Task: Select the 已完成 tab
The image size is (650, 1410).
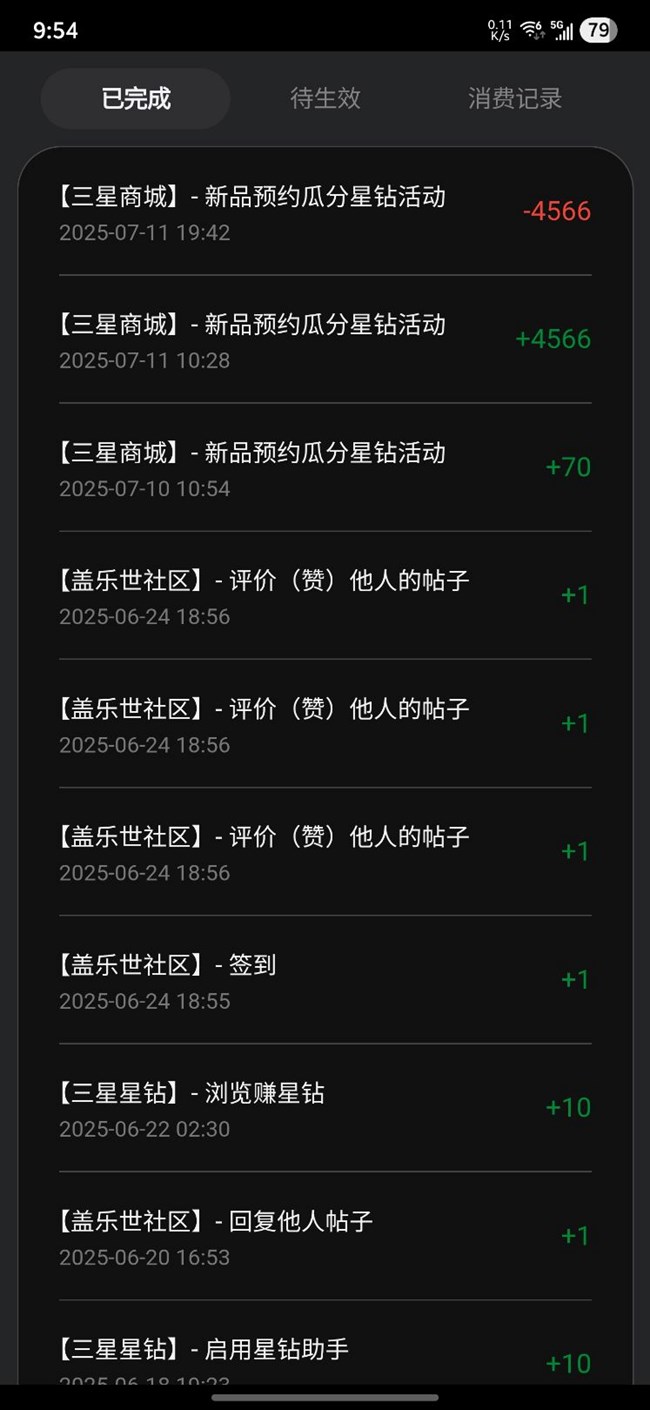Action: (x=136, y=99)
